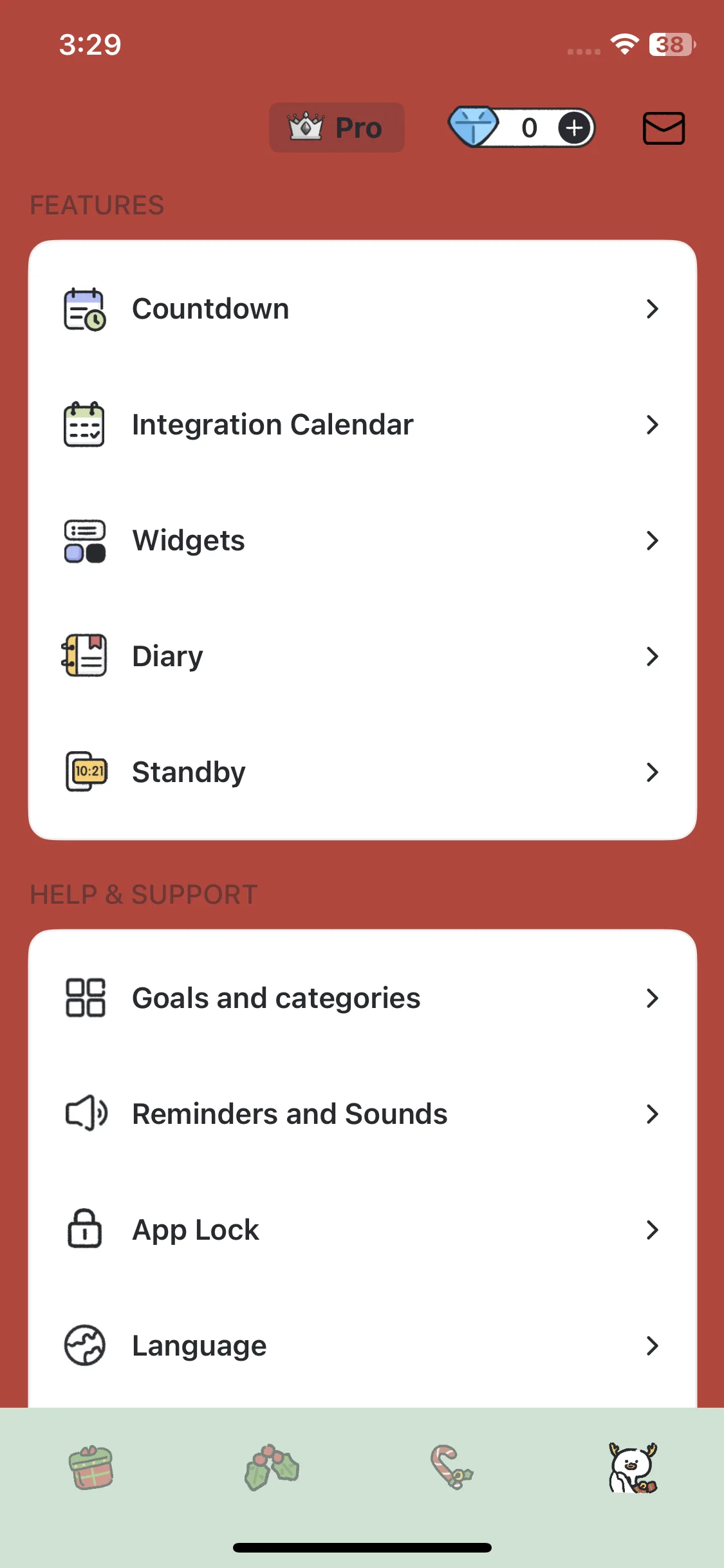Open Goals and categories

tap(362, 998)
